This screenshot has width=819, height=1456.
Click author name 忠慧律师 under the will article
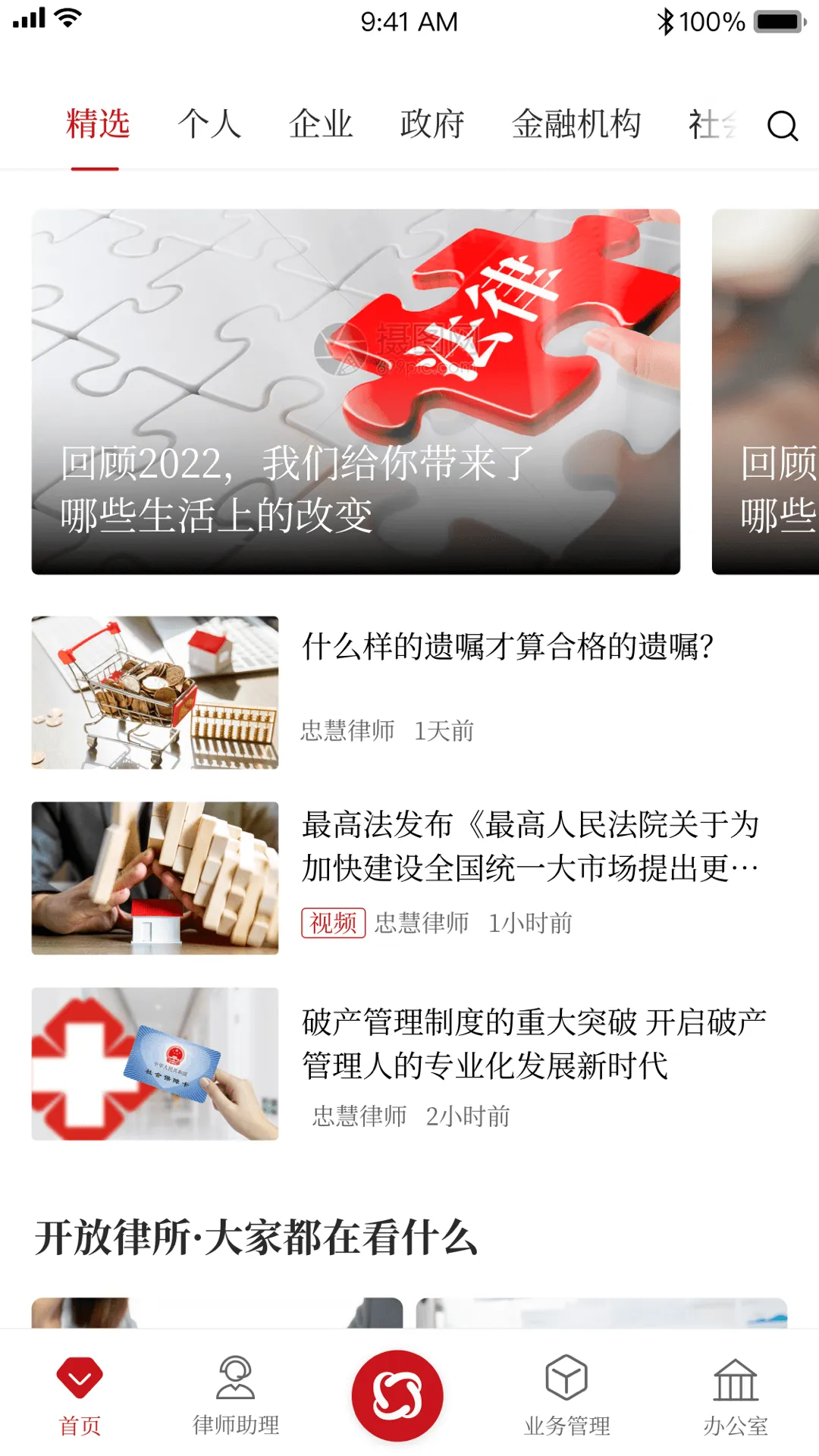(x=349, y=731)
